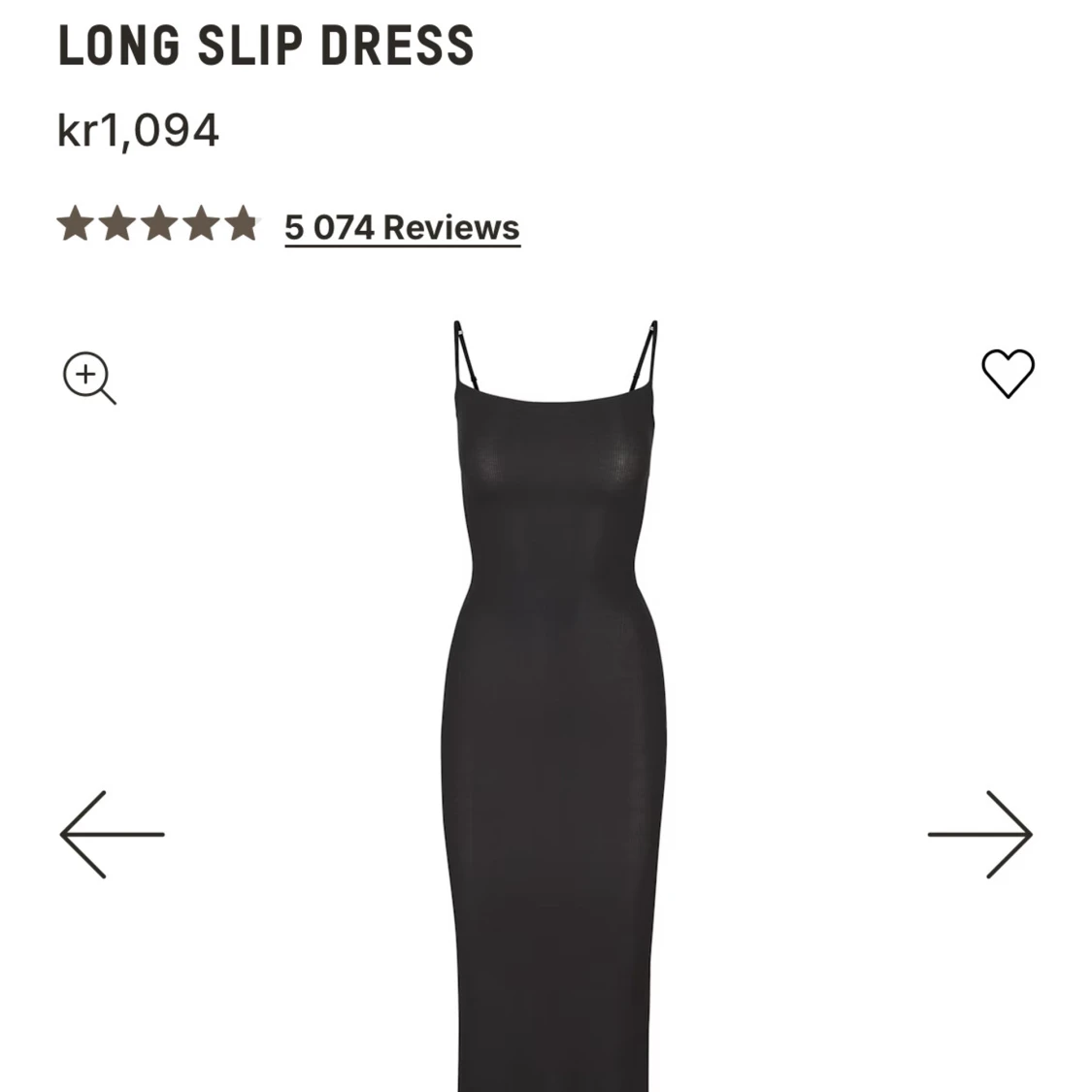Add the dress to your wishlist
The height and width of the screenshot is (1092, 1092).
pos(1008,373)
